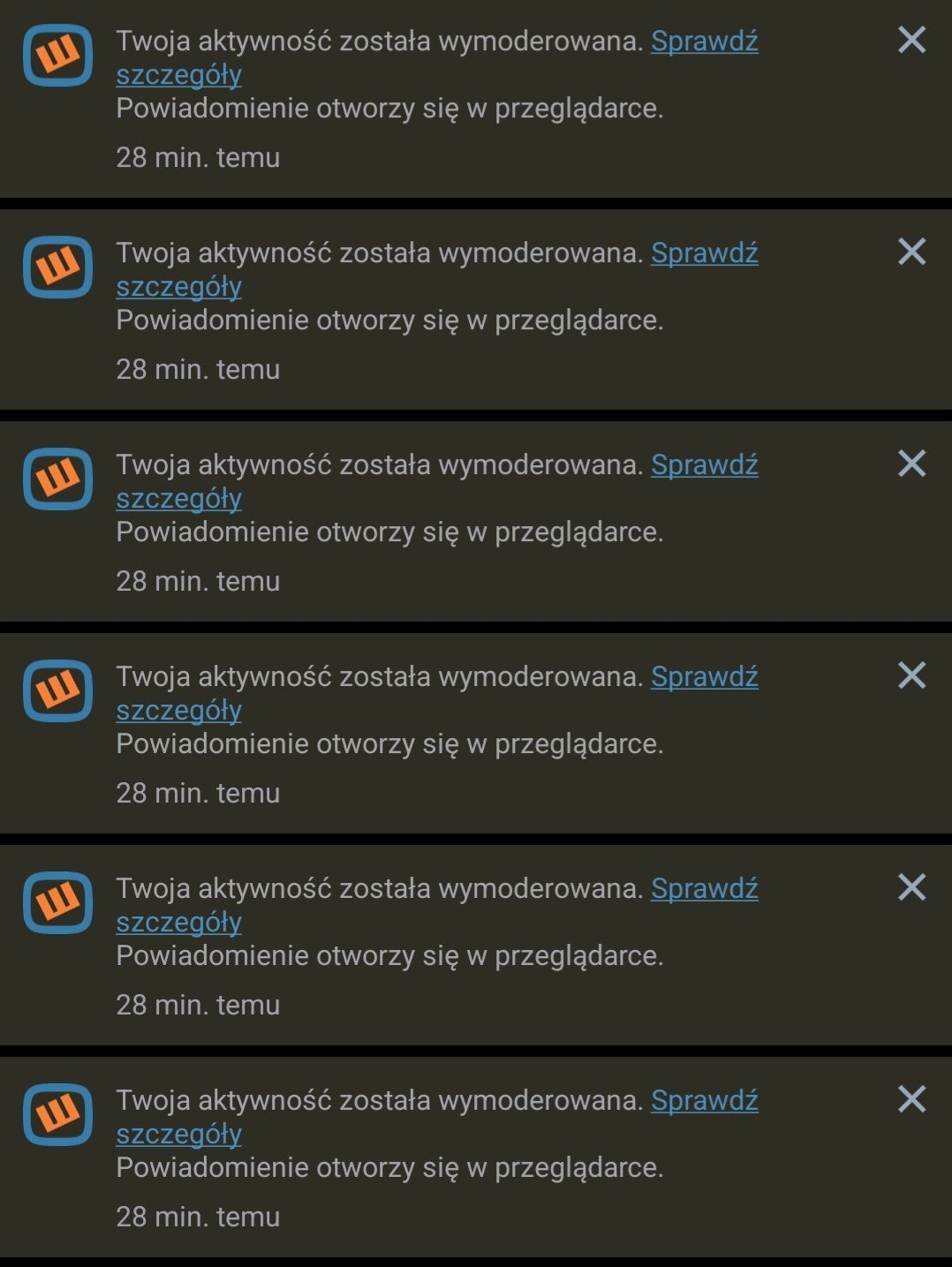
Task: Dismiss the topmost moderation notification
Action: tap(911, 40)
